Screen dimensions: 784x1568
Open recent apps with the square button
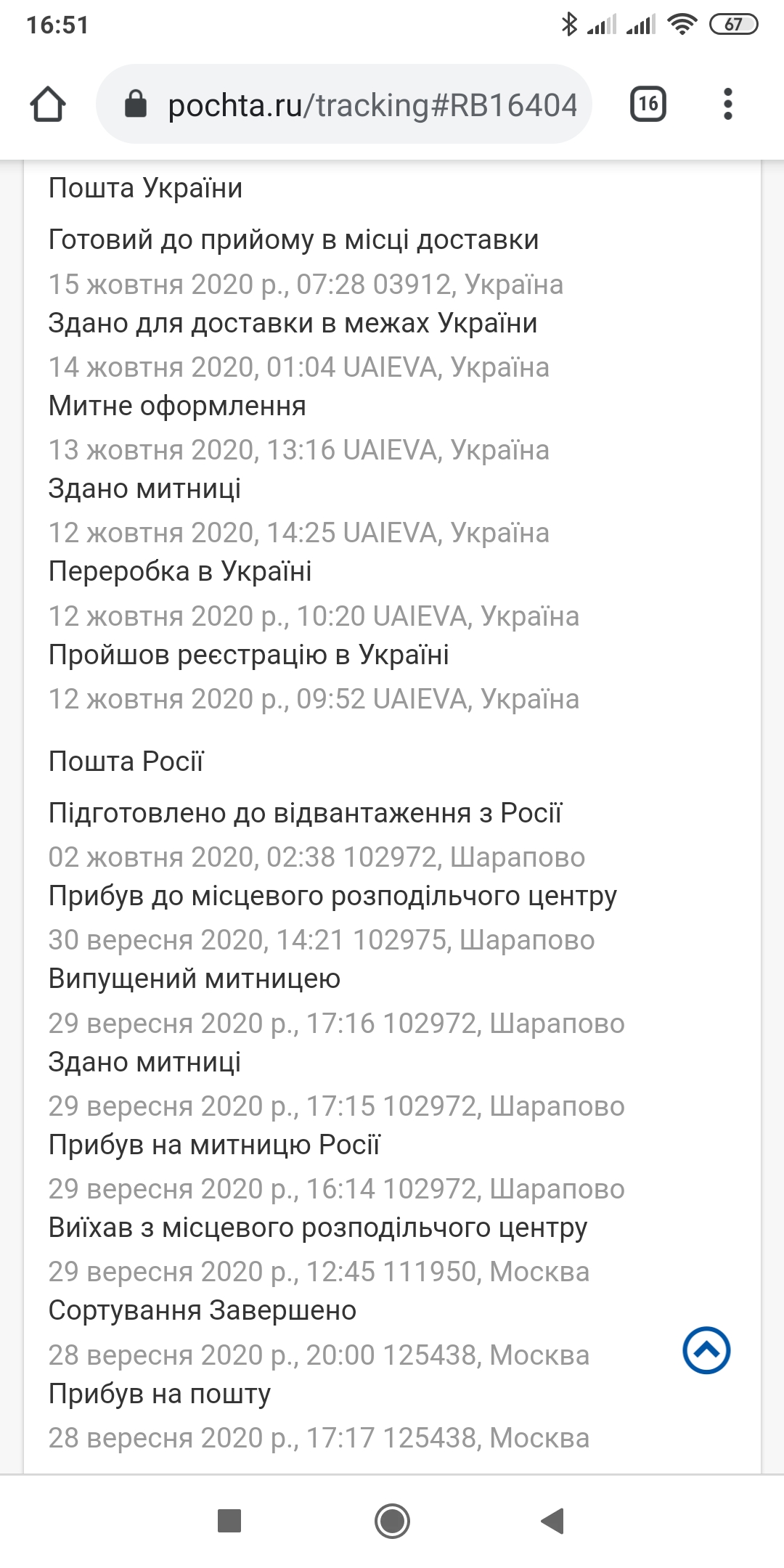[229, 1521]
